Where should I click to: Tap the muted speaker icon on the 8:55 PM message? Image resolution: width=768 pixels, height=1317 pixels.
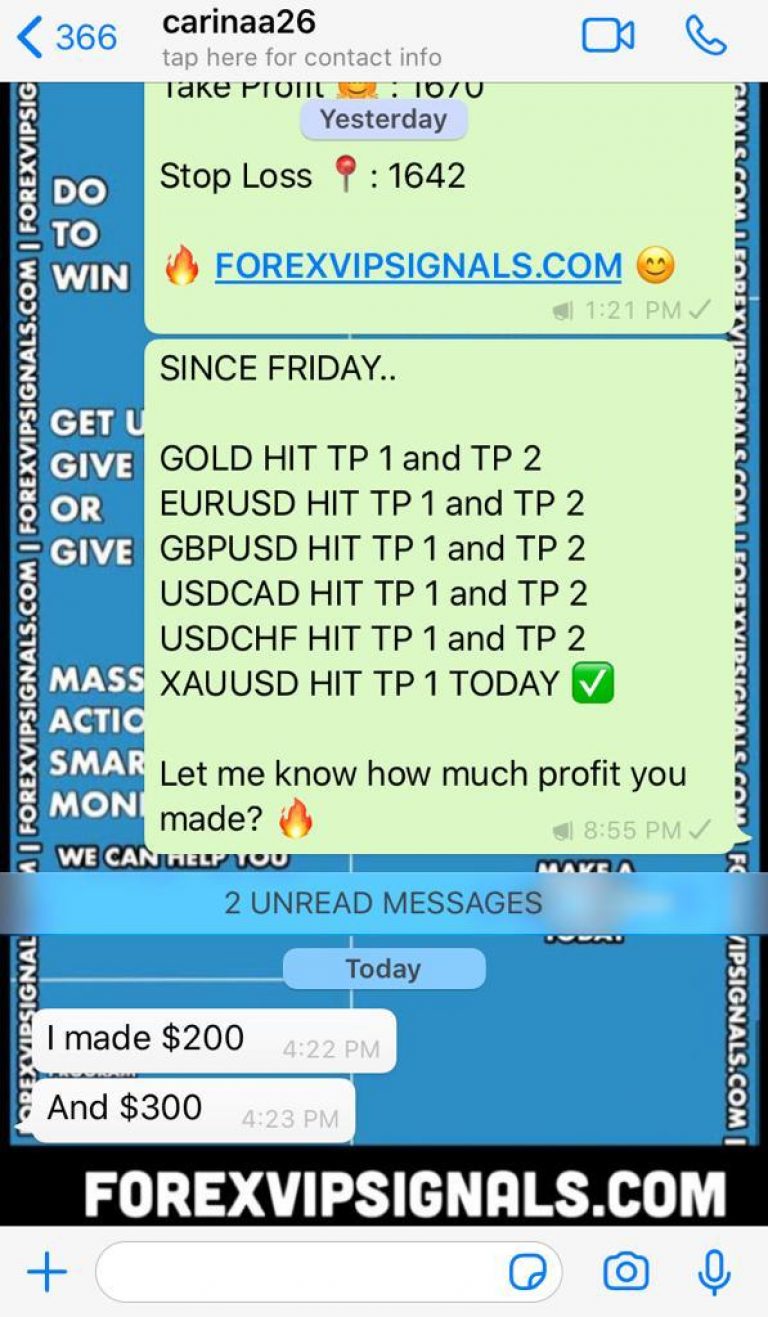(x=564, y=829)
